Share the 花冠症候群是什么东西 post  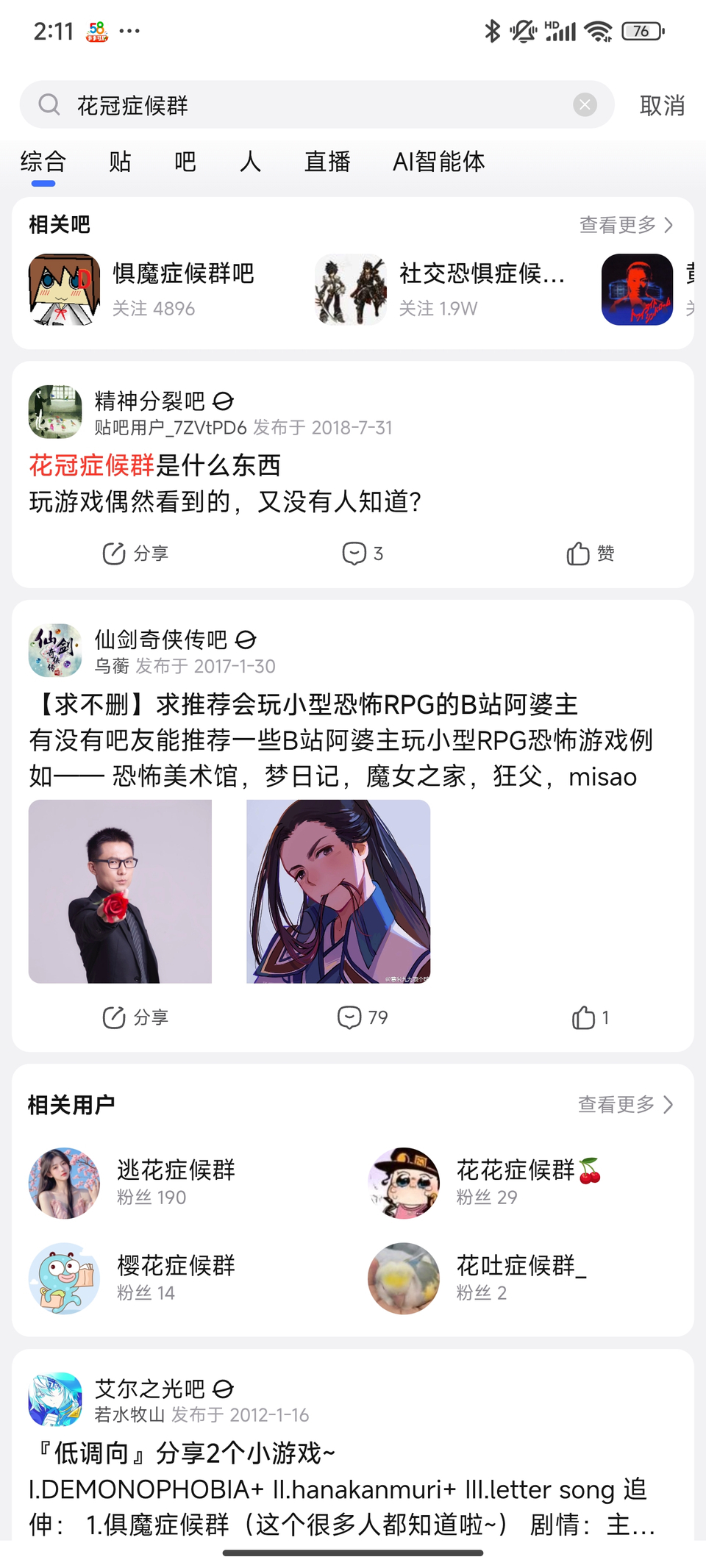135,554
